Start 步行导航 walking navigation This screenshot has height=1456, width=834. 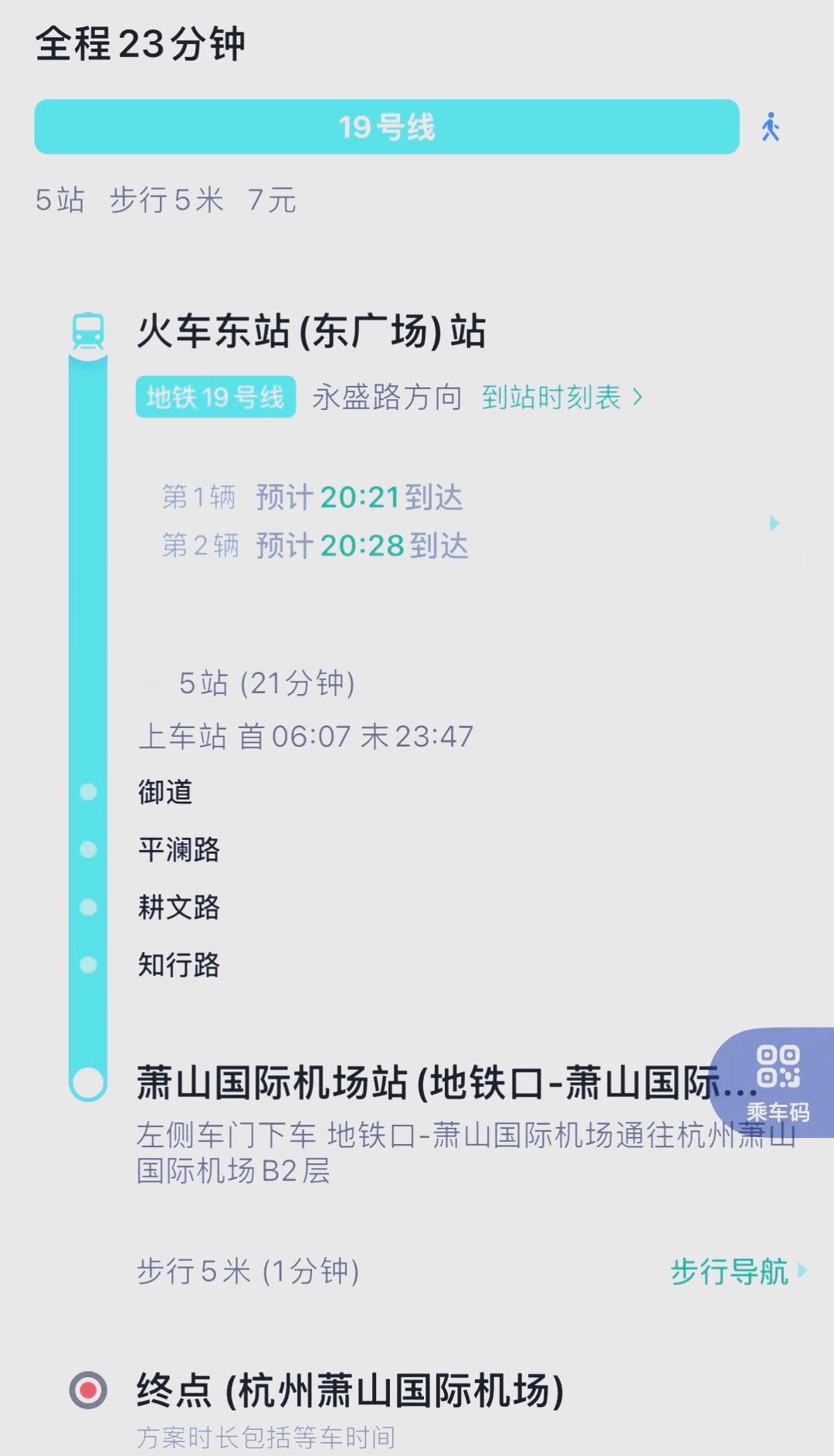[737, 1271]
